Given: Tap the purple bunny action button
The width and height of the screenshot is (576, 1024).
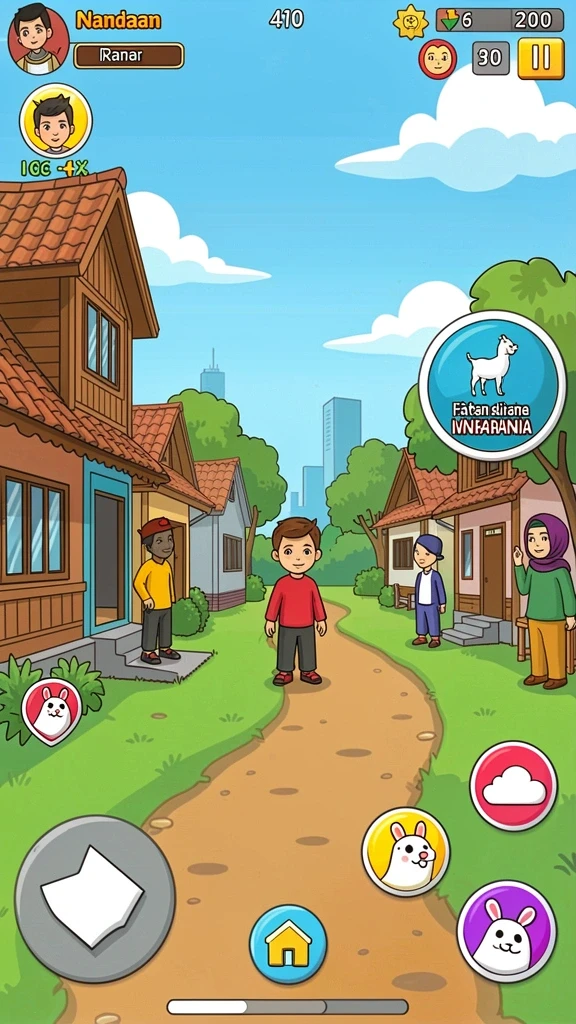Looking at the screenshot, I should (506, 931).
